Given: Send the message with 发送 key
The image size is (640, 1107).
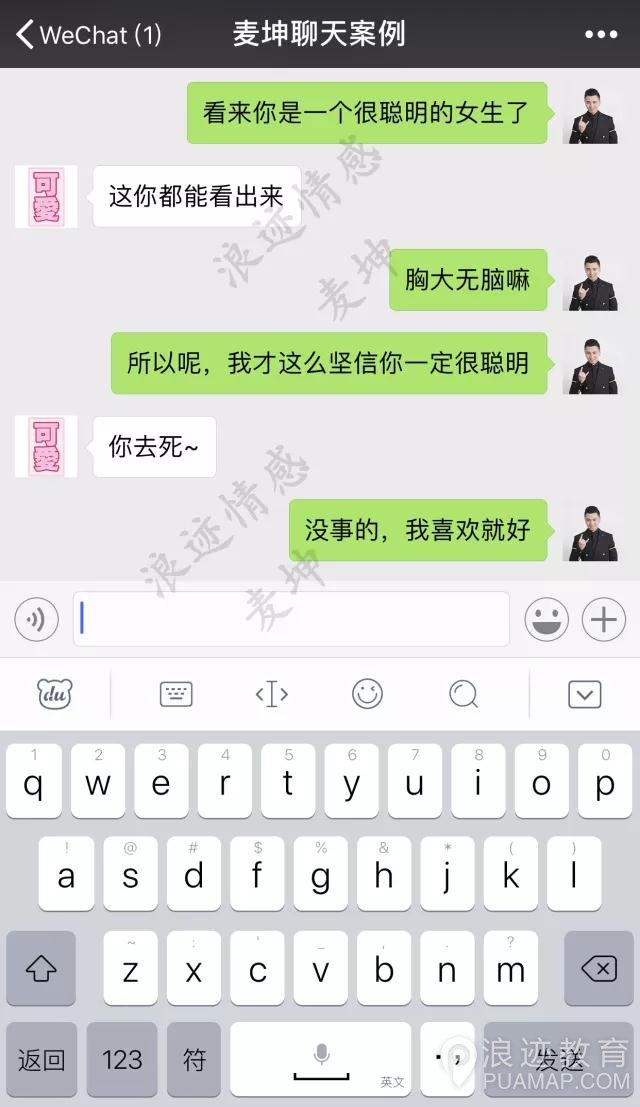Looking at the screenshot, I should tap(558, 1059).
